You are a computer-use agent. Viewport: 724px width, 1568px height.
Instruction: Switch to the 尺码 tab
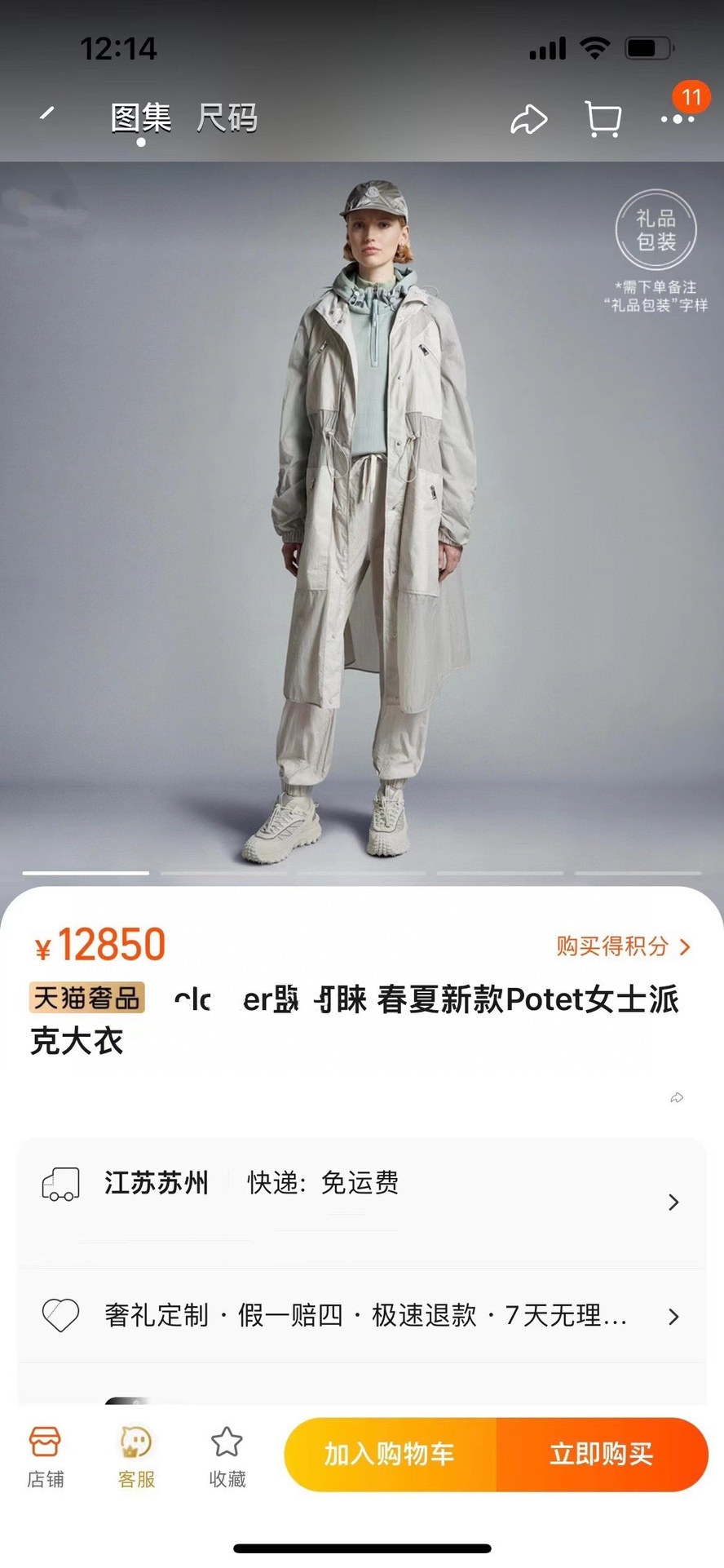[227, 119]
